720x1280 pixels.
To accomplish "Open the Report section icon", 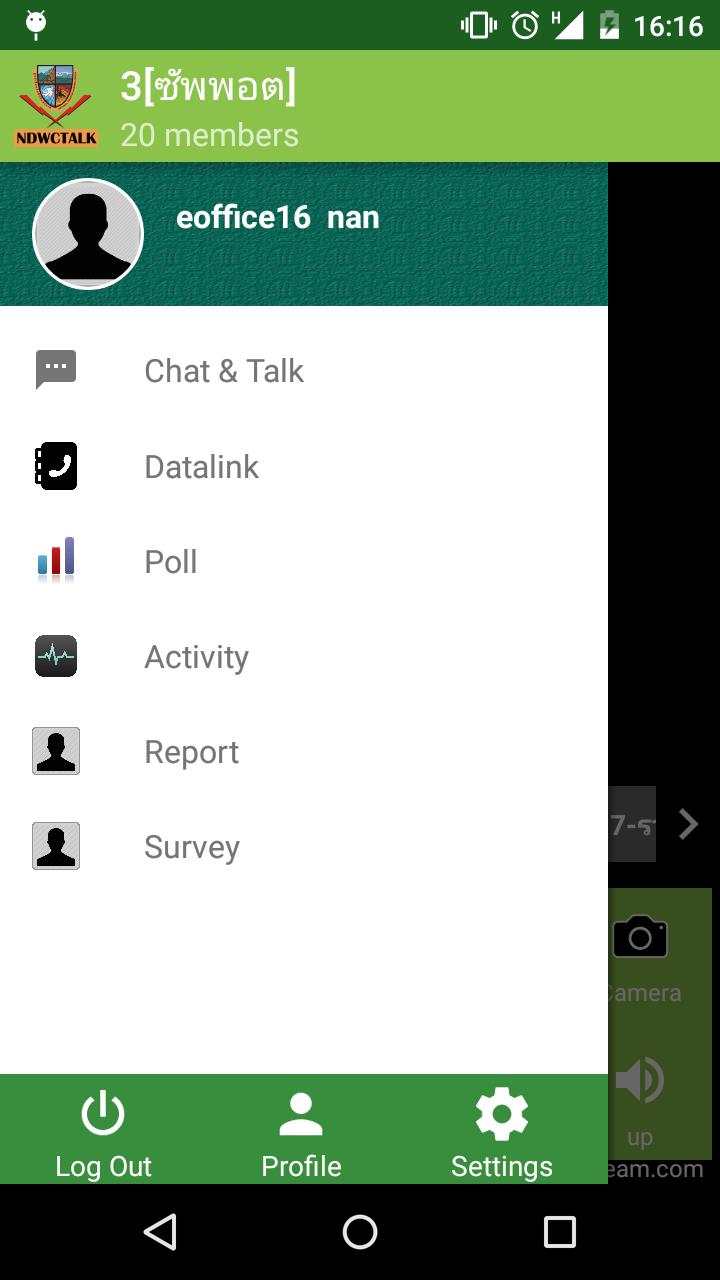I will (55, 751).
